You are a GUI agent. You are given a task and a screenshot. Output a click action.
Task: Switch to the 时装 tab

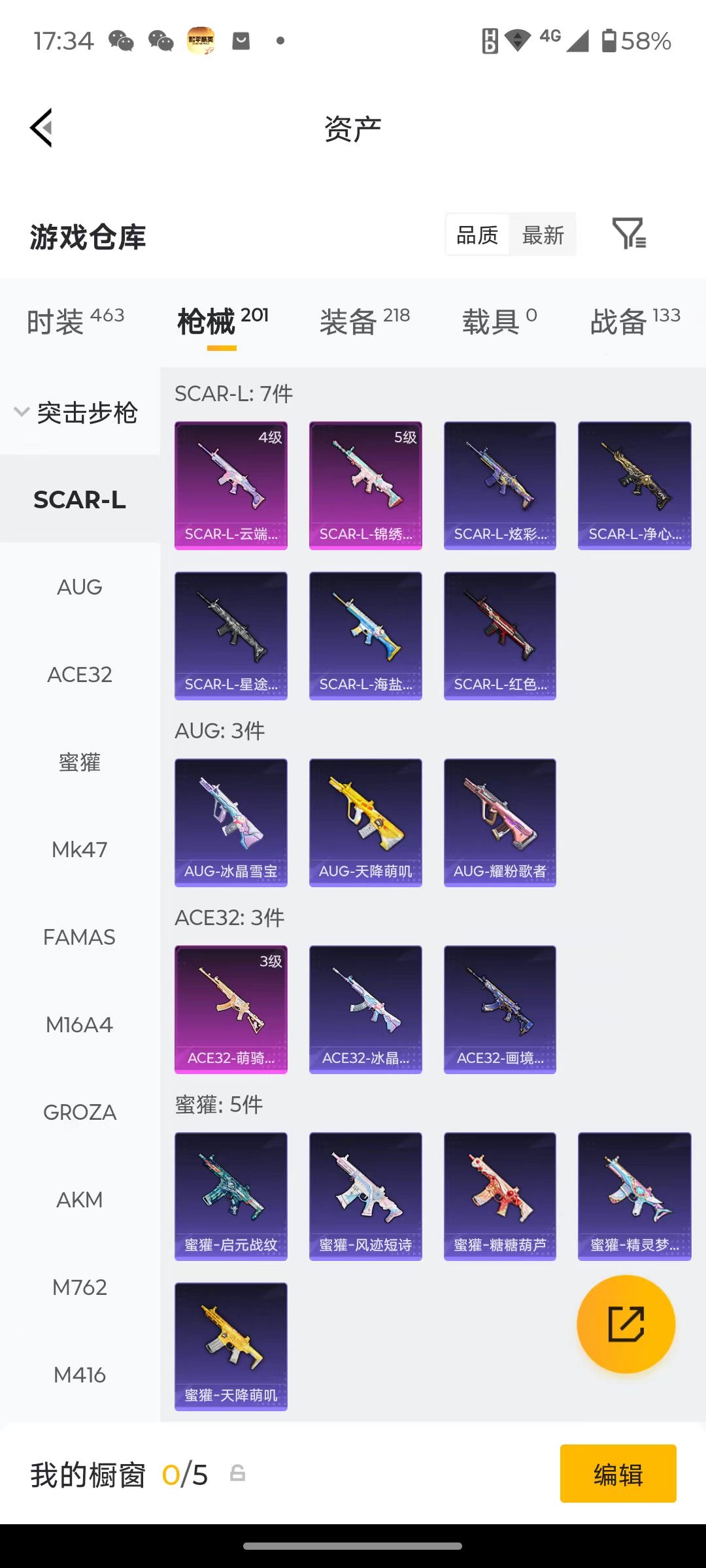tap(75, 321)
